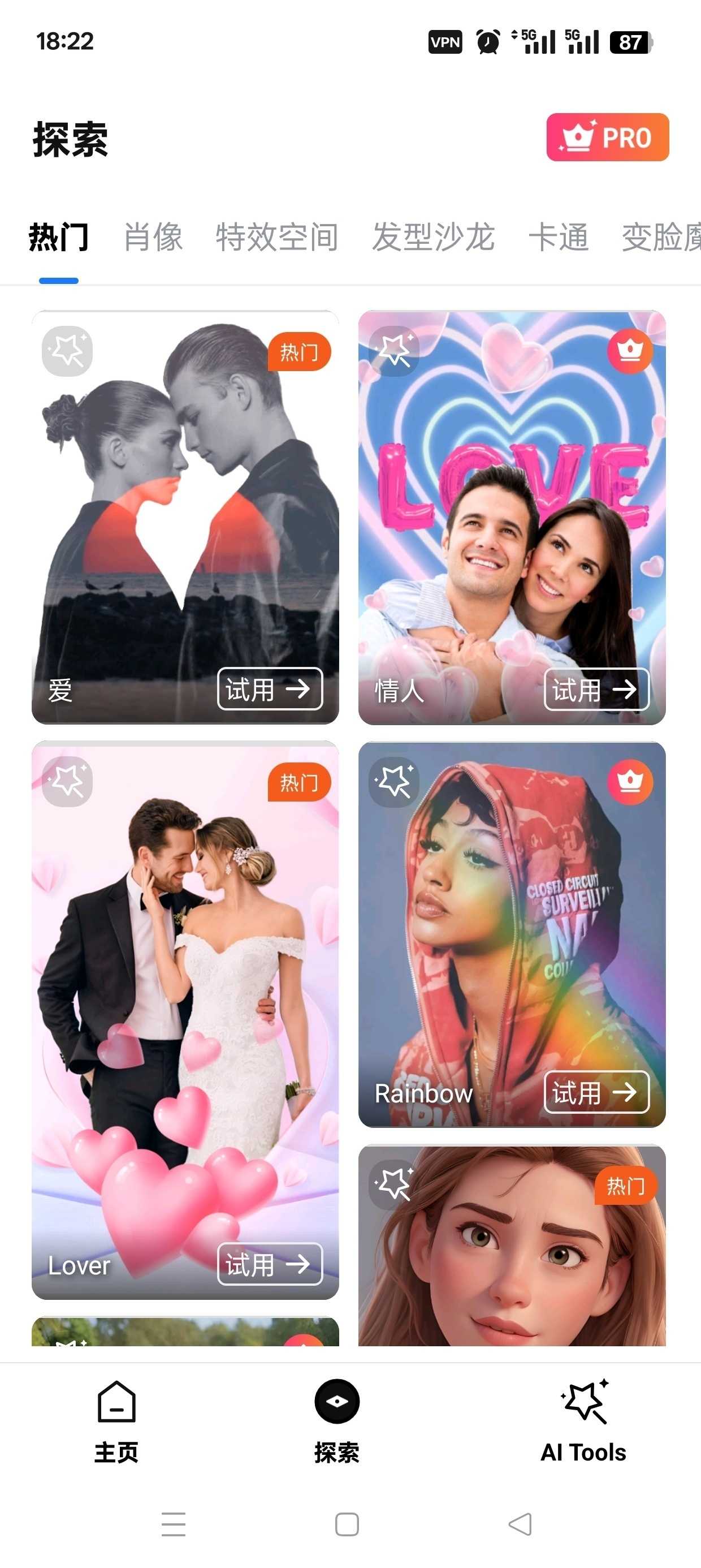Open the PRO upgrade button
701x1568 pixels.
(x=607, y=137)
